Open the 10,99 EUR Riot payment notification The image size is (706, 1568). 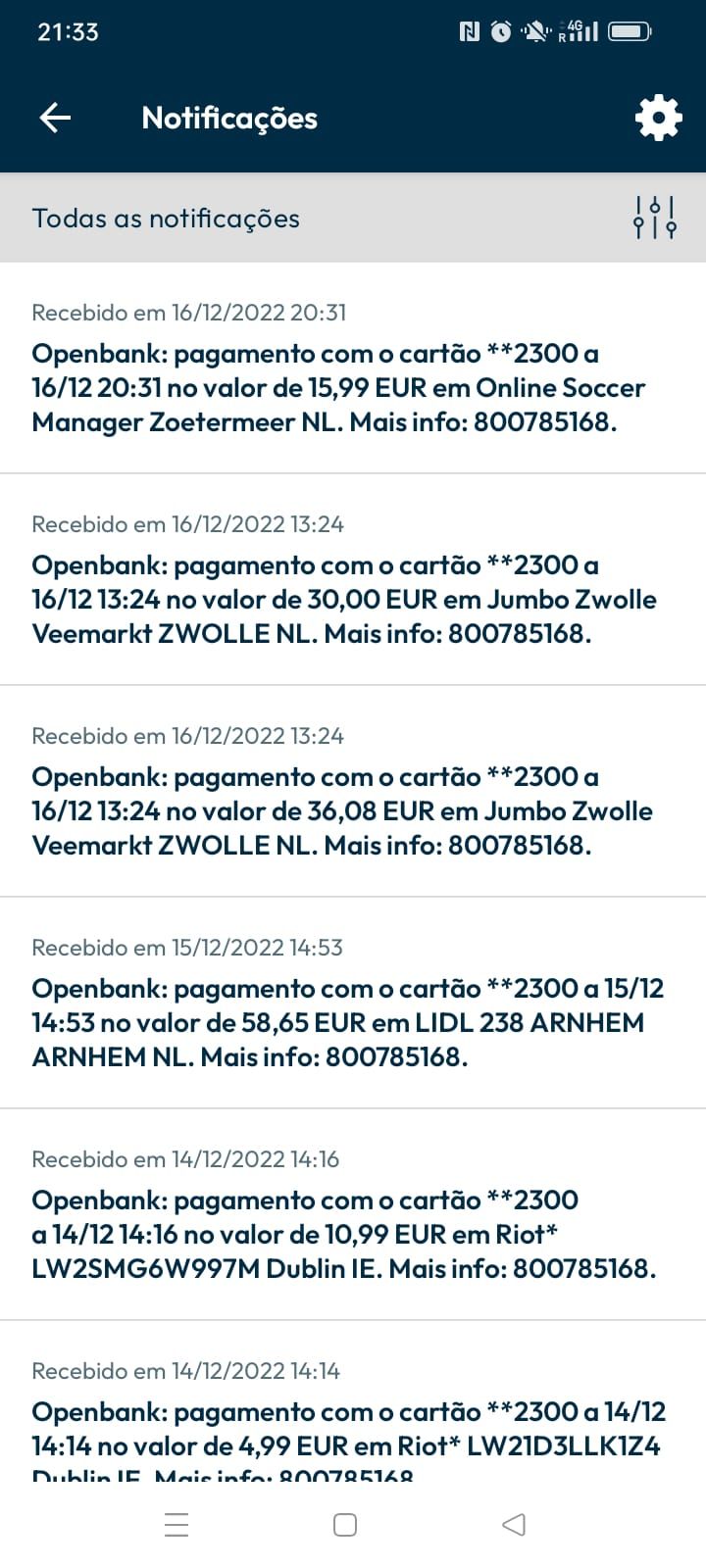[x=353, y=1215]
